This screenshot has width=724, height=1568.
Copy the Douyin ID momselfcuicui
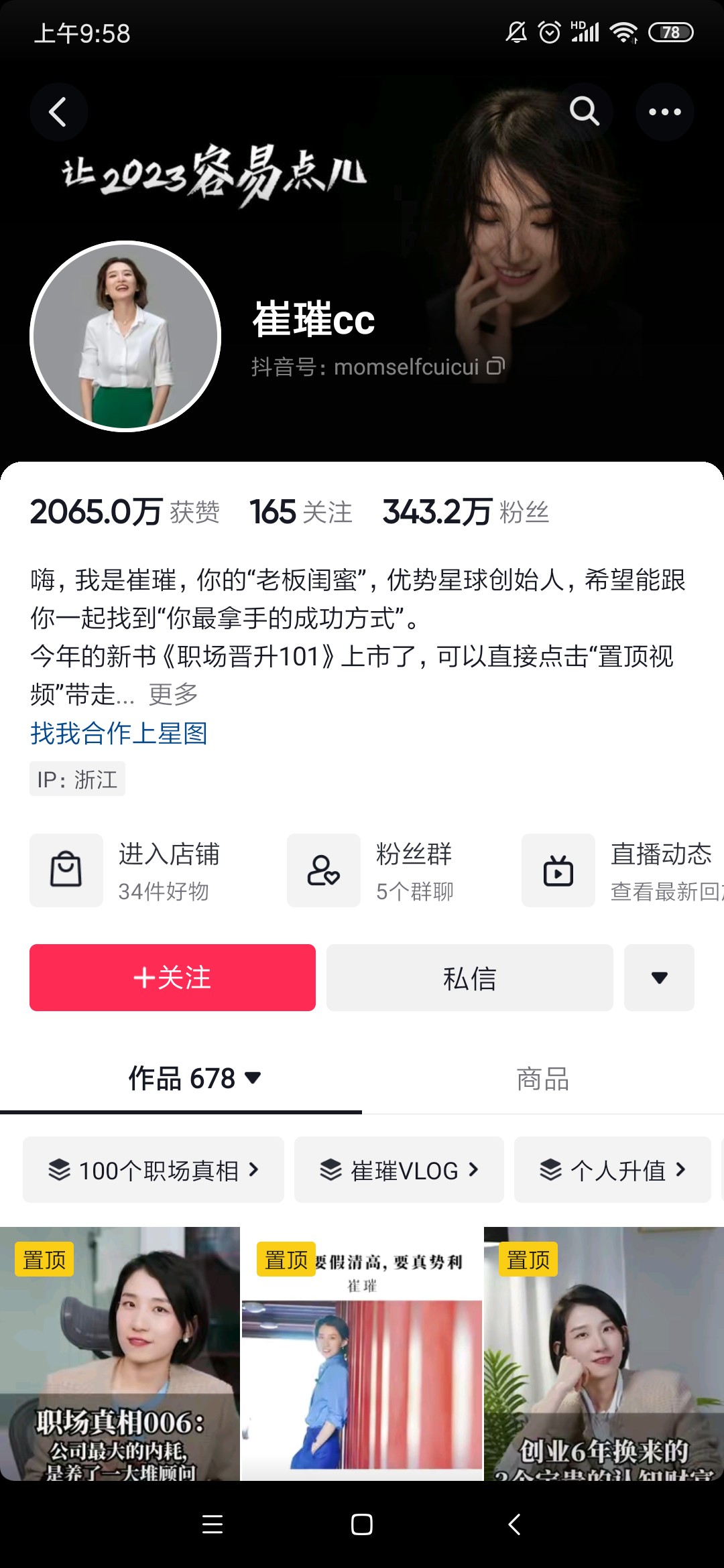pos(496,366)
